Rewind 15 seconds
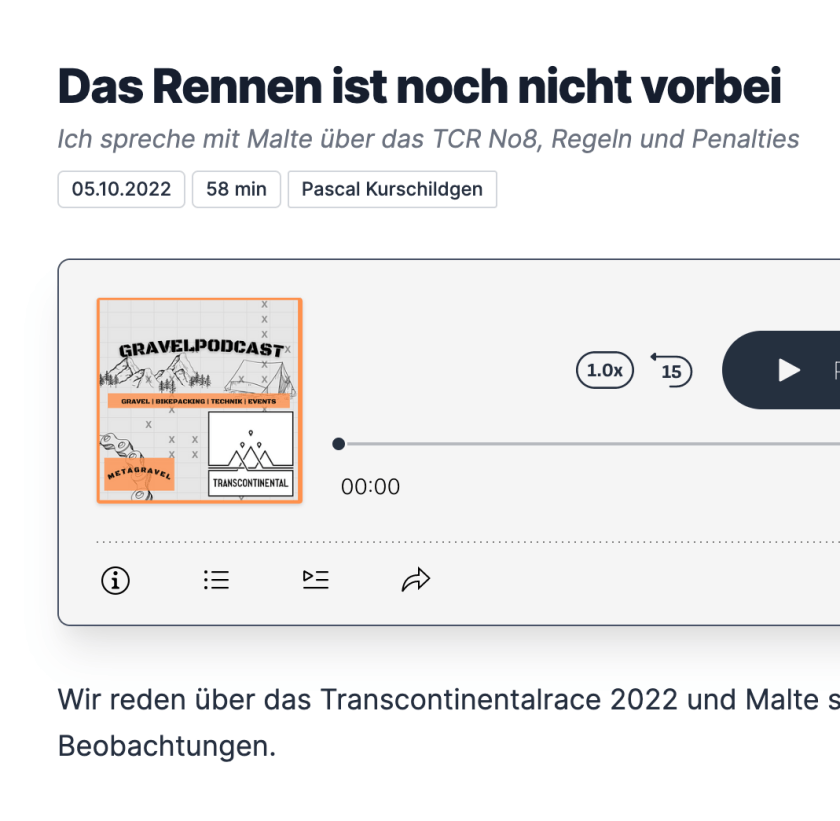Image resolution: width=840 pixels, height=821 pixels. tap(671, 370)
